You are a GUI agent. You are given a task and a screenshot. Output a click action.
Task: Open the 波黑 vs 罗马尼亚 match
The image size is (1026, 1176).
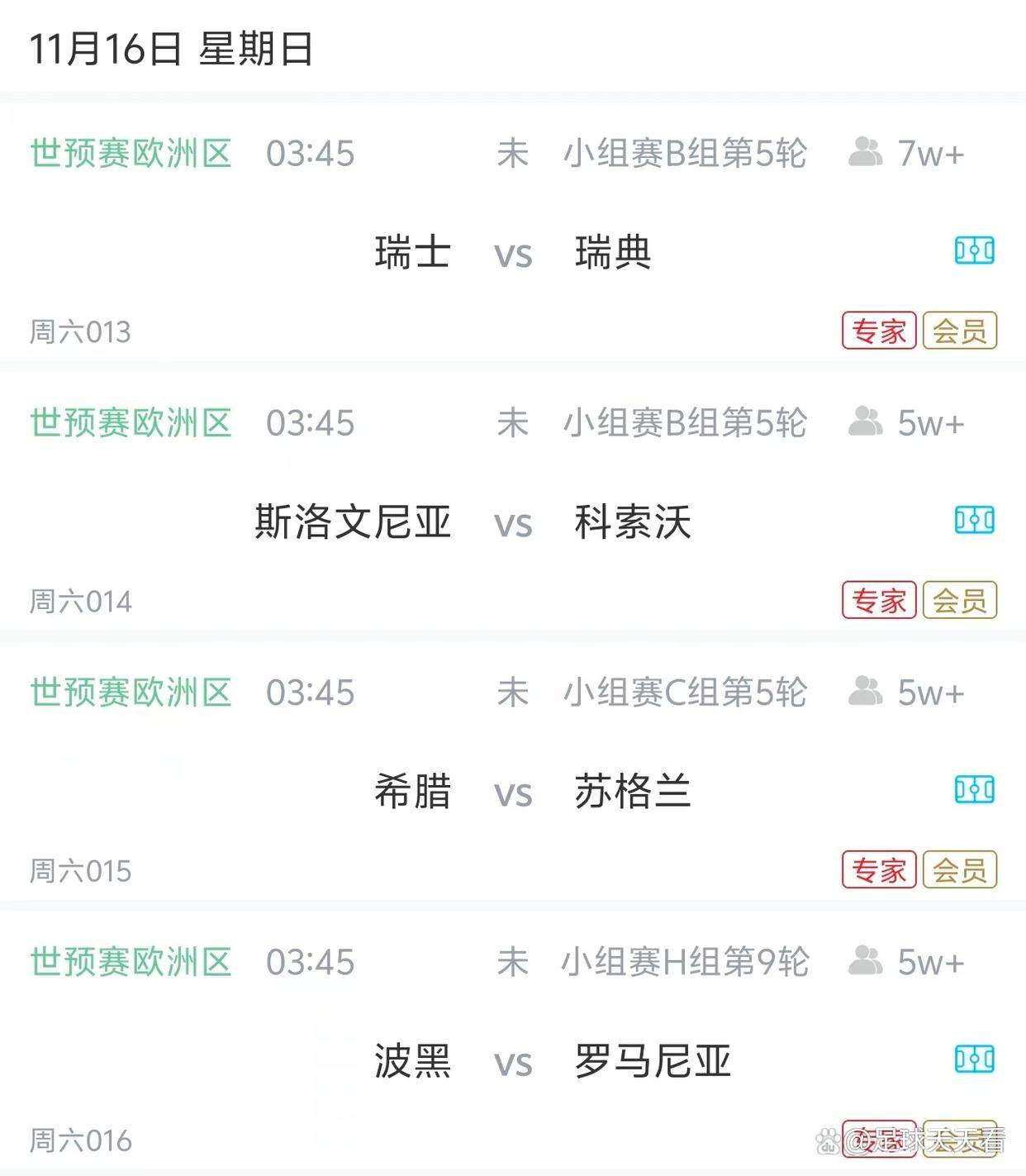(x=512, y=1061)
